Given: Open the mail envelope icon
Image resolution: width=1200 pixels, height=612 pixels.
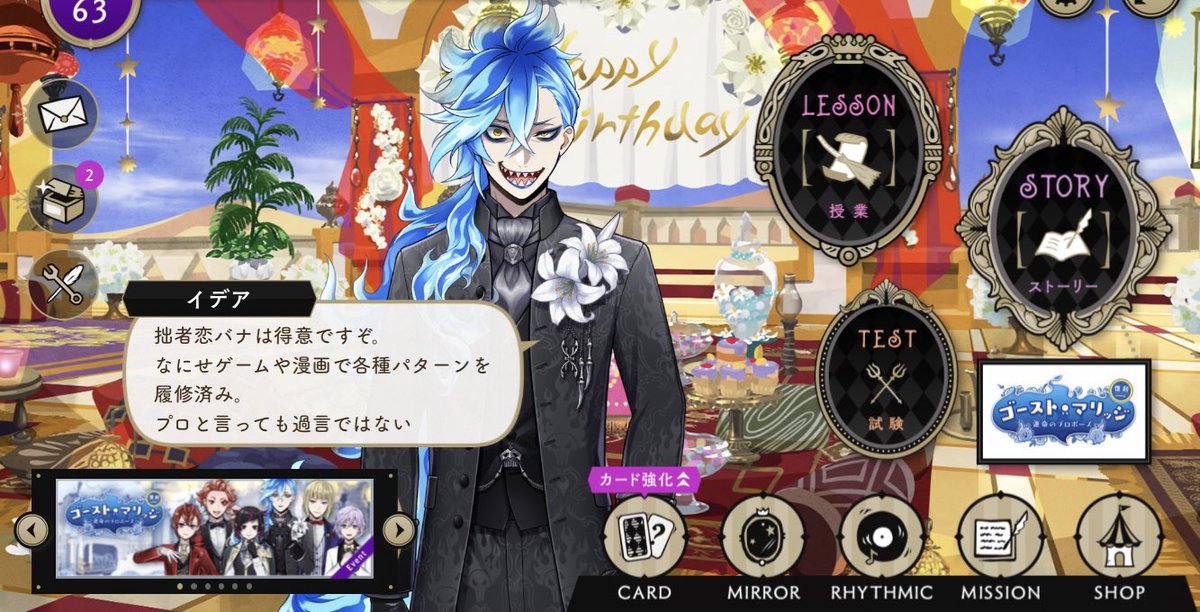Looking at the screenshot, I should (62, 113).
